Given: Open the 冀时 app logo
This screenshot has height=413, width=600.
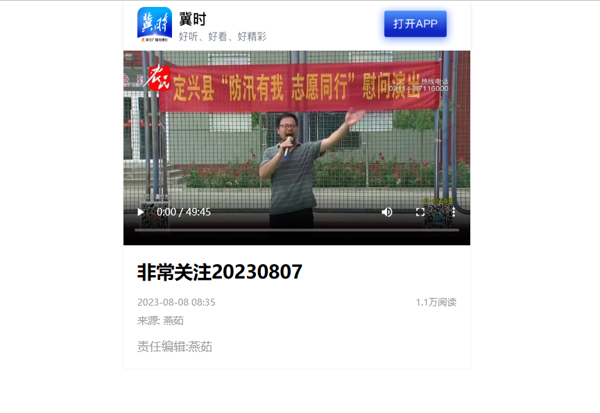Looking at the screenshot, I should 154,25.
